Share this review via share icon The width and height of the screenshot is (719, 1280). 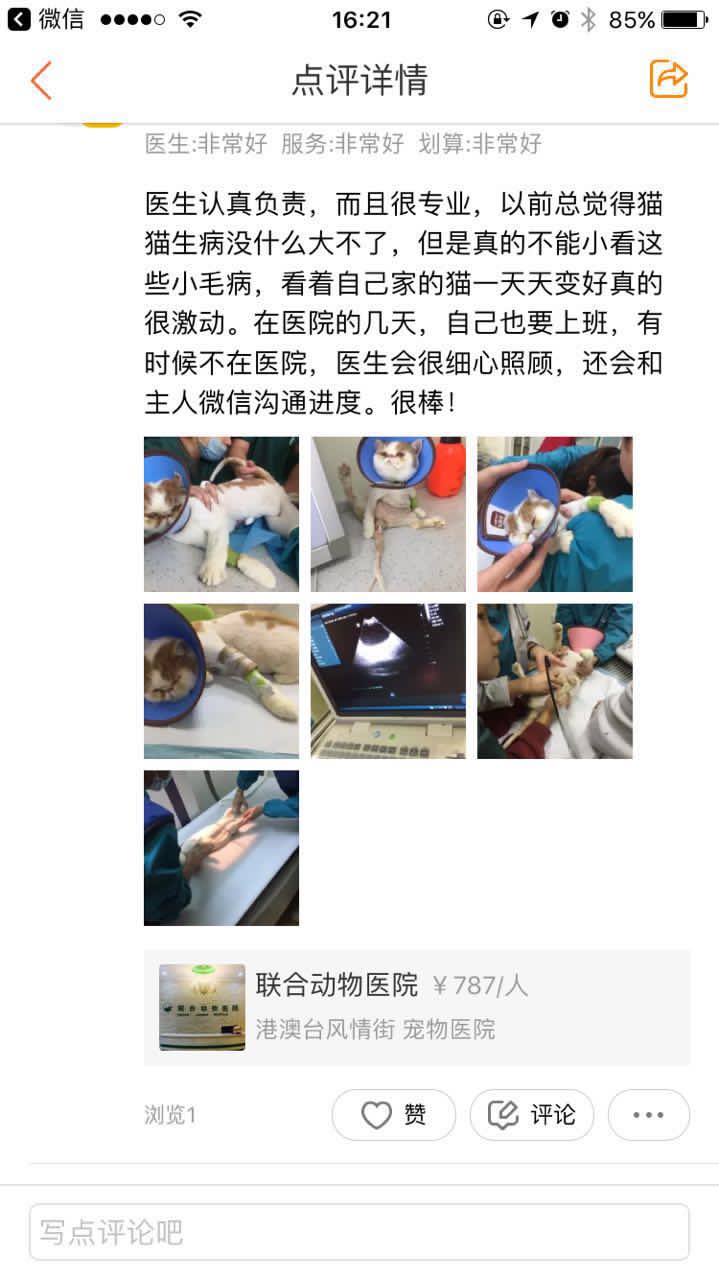668,79
